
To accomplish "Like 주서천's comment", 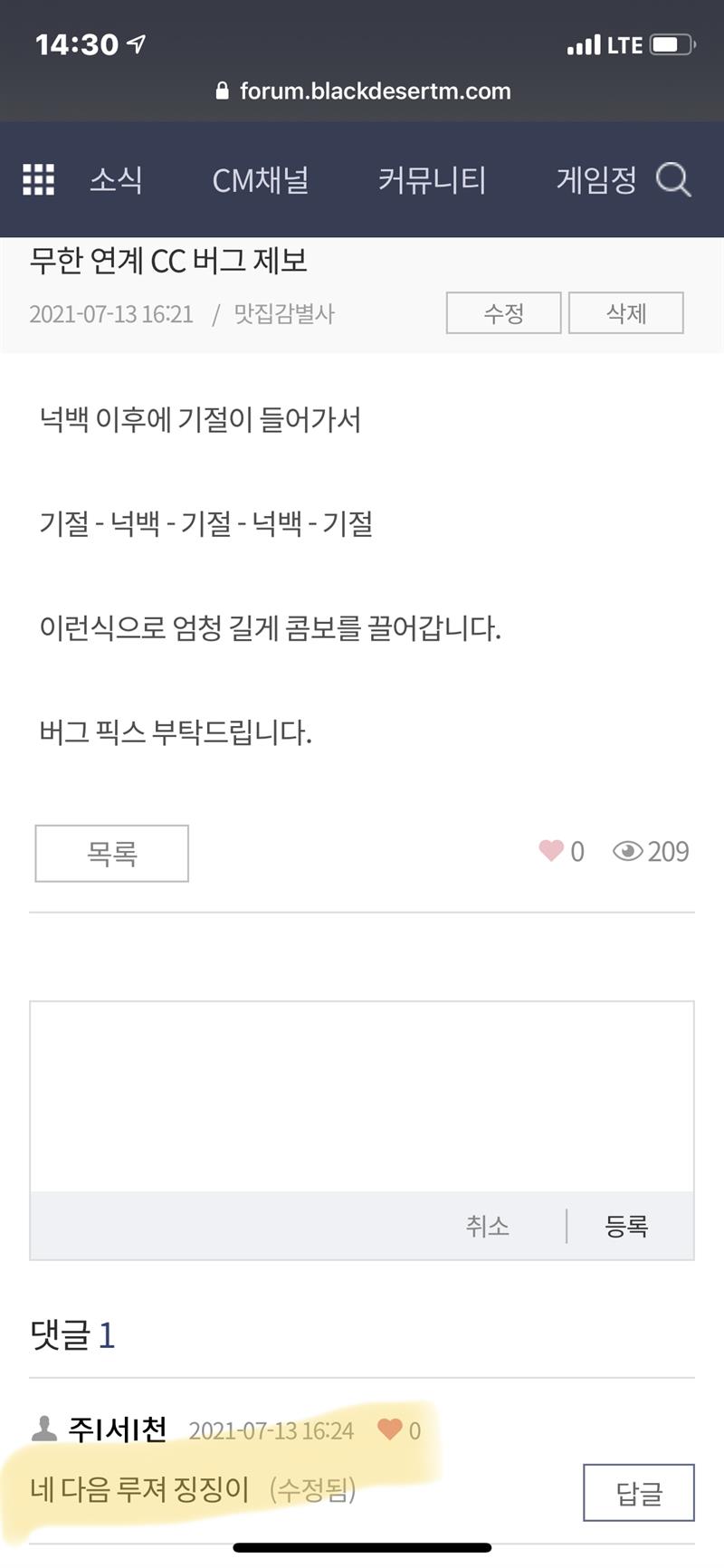I will (389, 1429).
